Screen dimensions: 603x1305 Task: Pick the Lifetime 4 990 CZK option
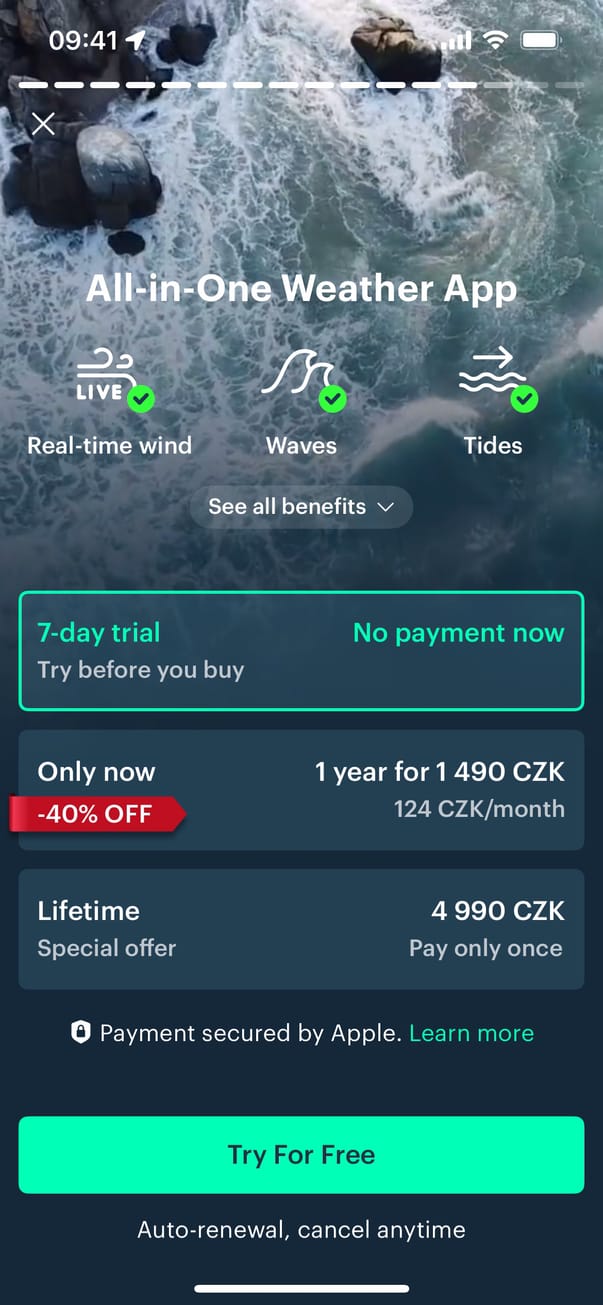point(301,929)
